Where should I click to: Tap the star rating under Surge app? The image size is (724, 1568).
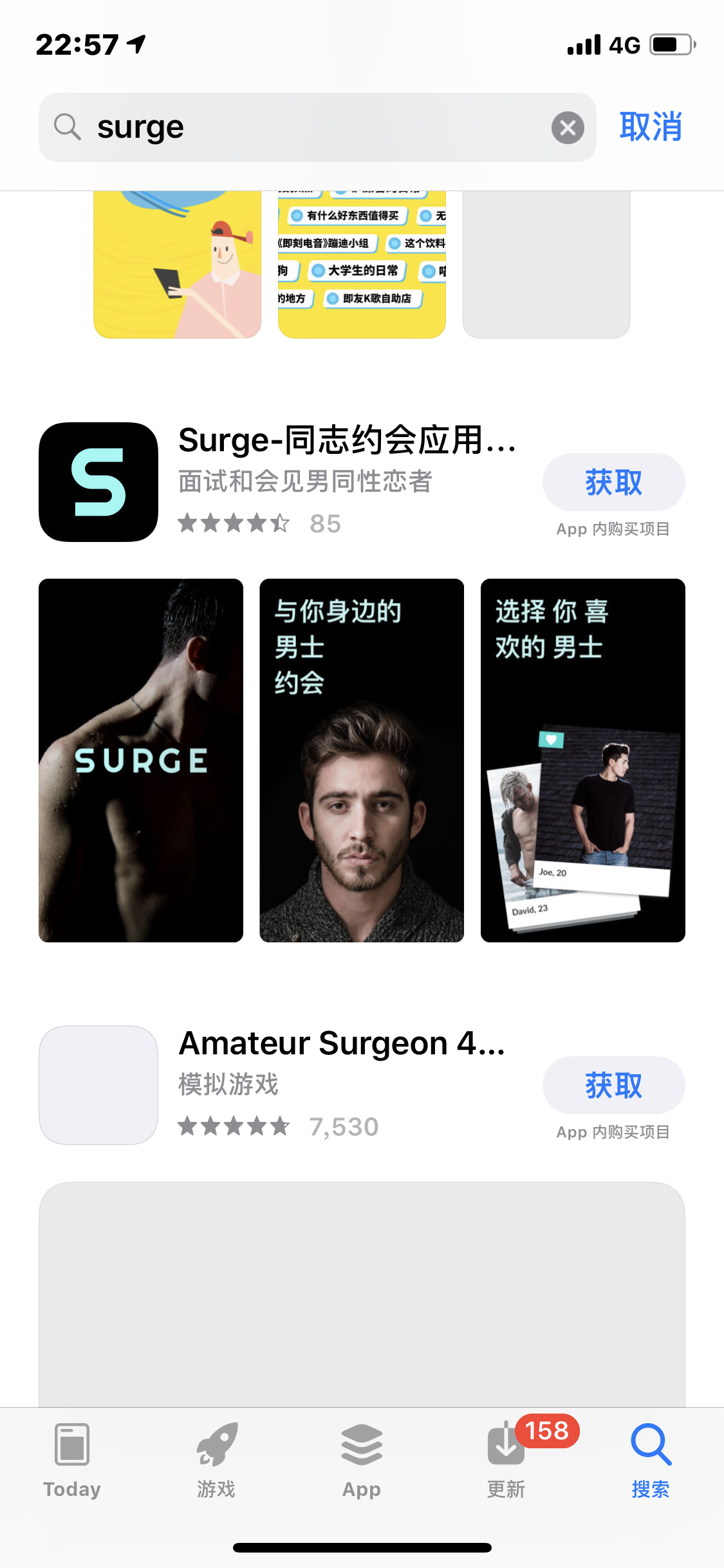(x=235, y=523)
